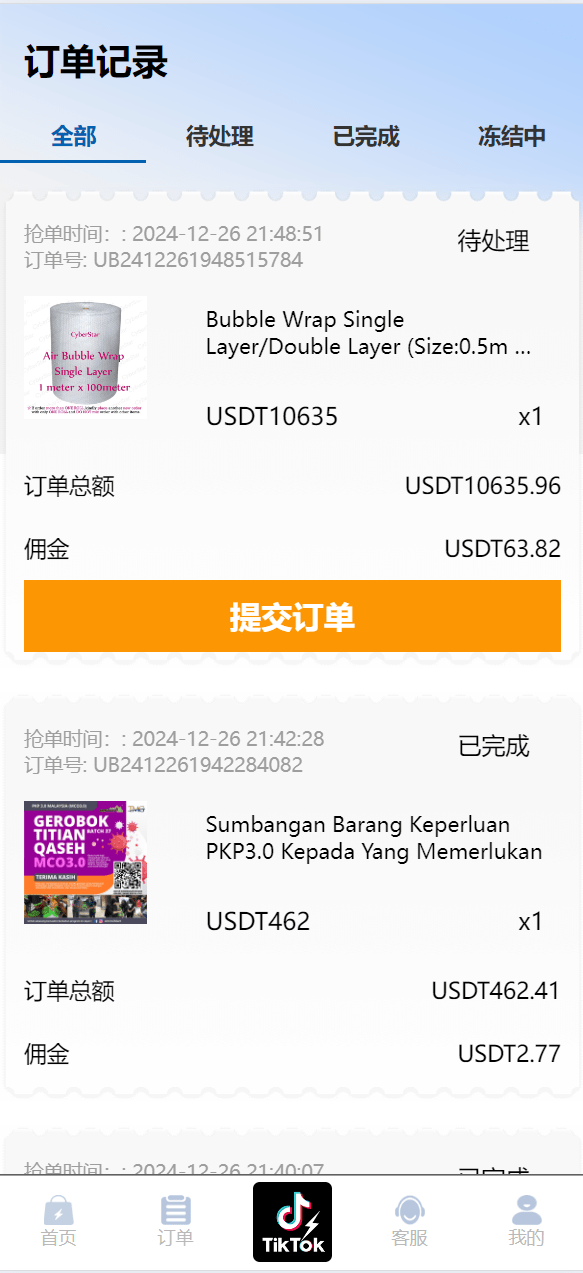Switch to the 冻结中 tab
Viewport: 583px width, 1273px height.
pos(511,137)
